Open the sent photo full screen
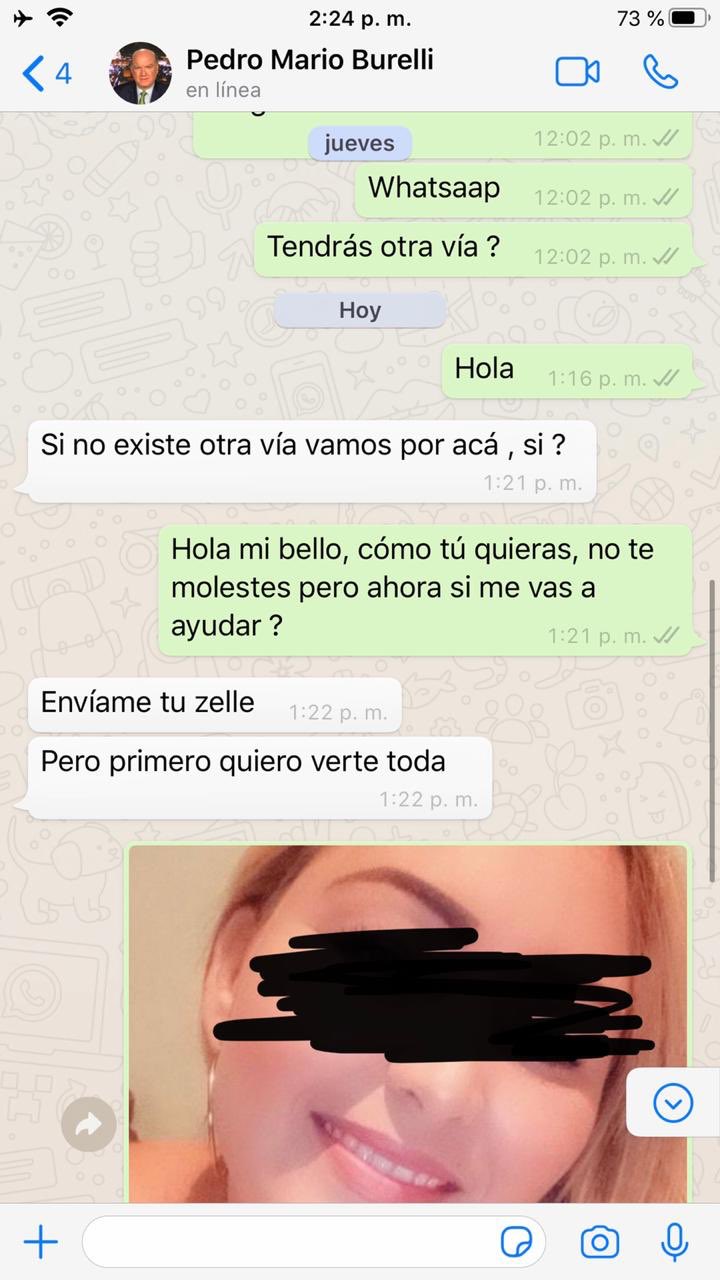The image size is (720, 1280). coord(408,1023)
